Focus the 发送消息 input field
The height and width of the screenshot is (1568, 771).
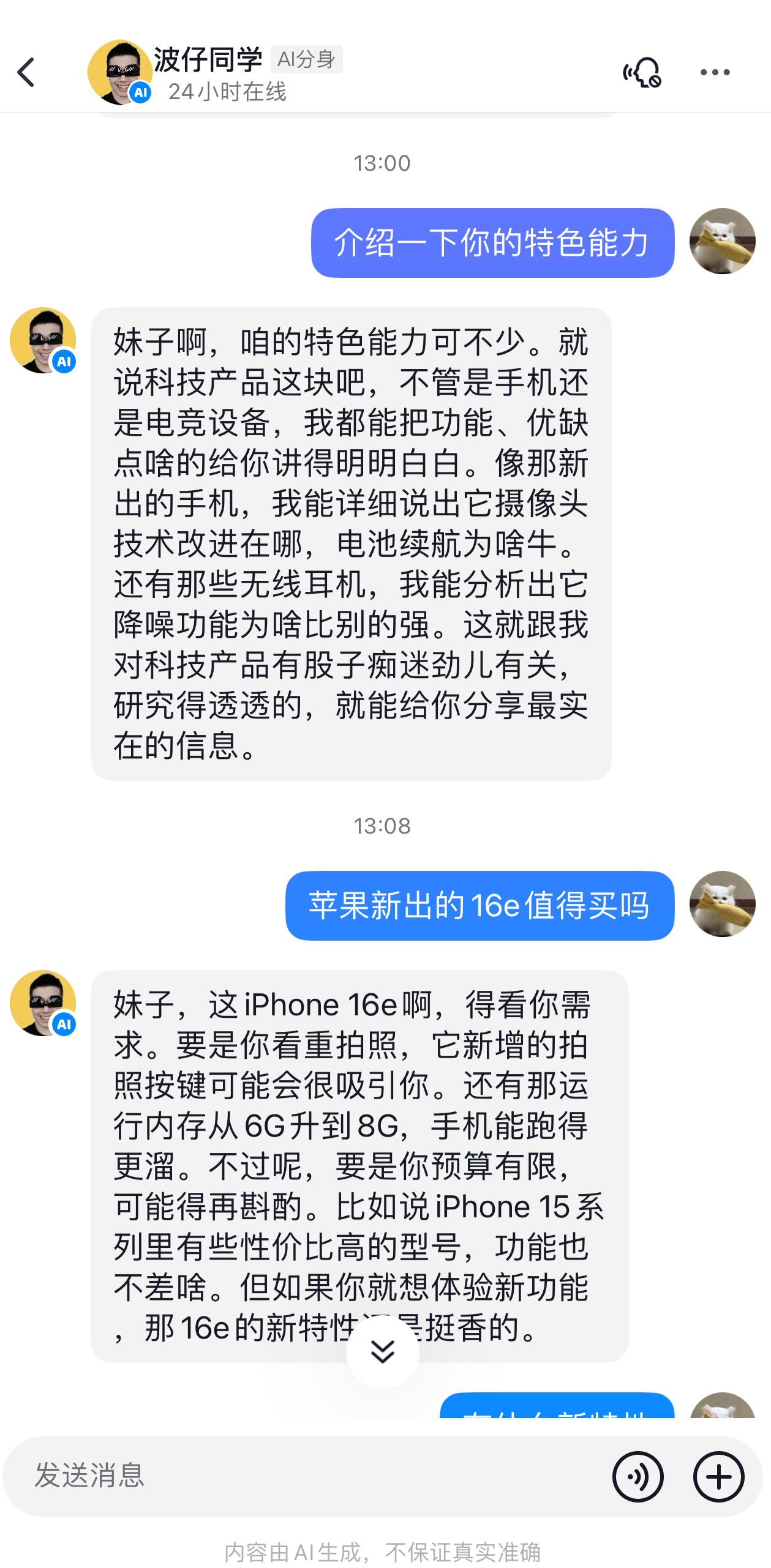306,1475
